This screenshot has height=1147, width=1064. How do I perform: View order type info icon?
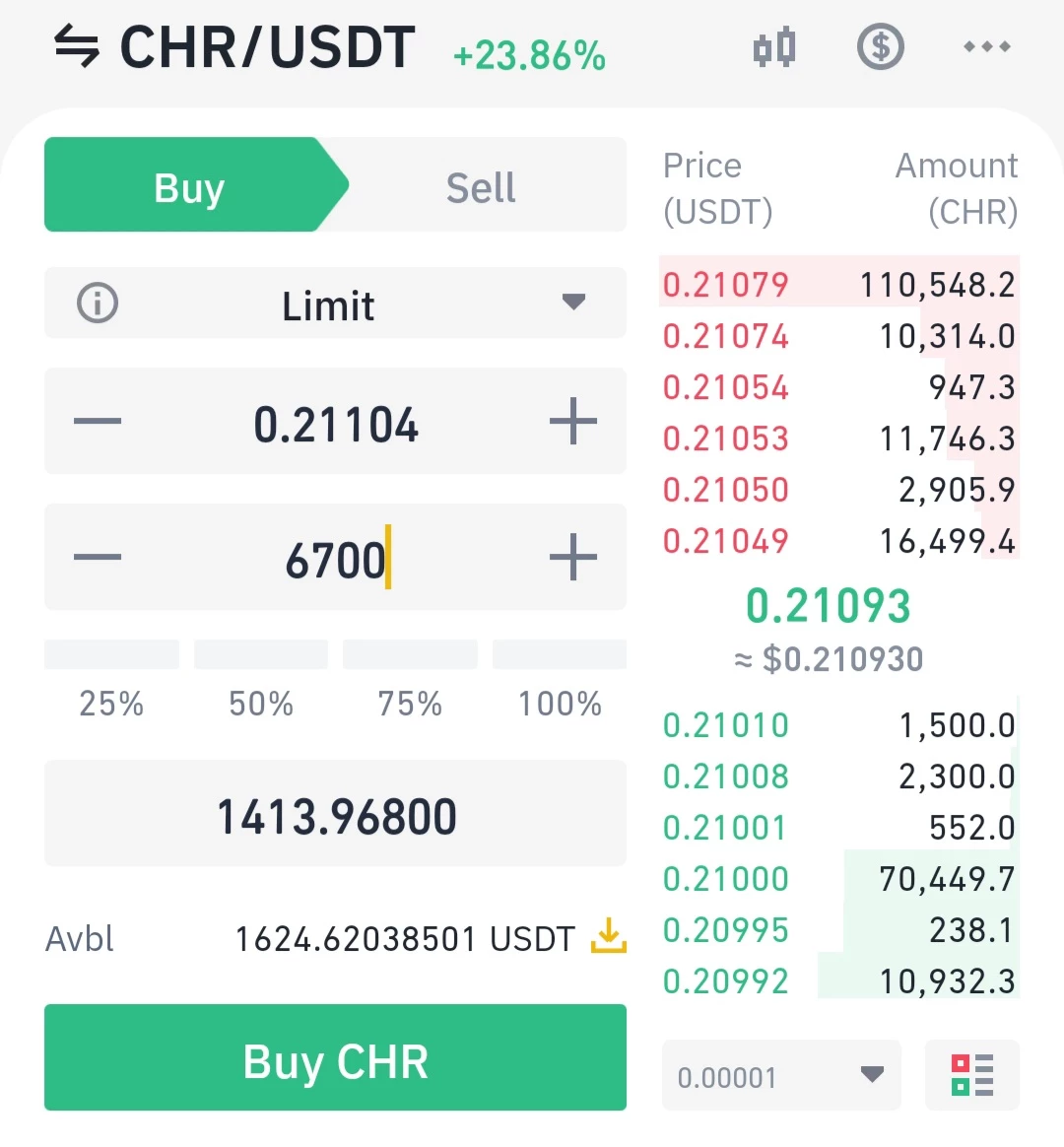pyautogui.click(x=98, y=303)
